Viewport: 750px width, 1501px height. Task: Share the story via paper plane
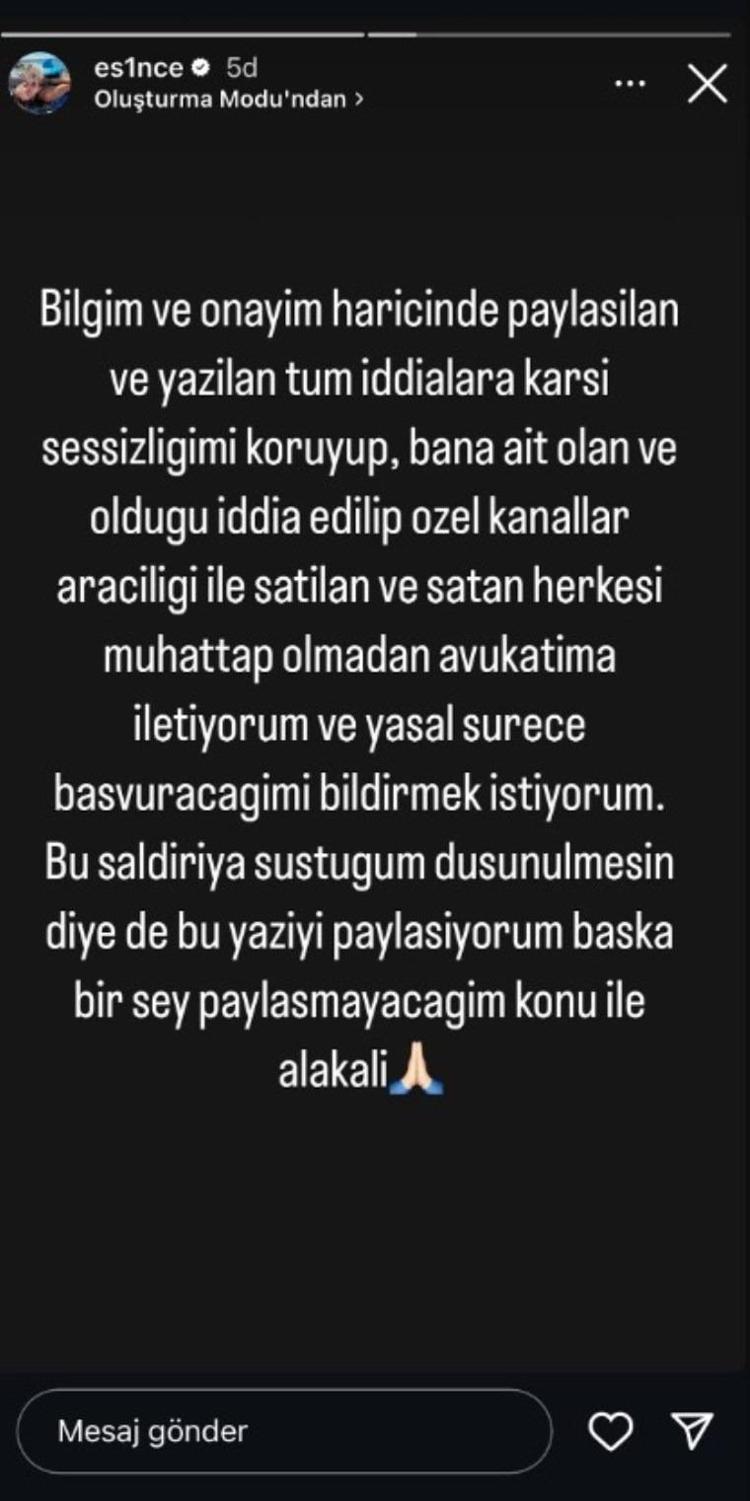[692, 1431]
